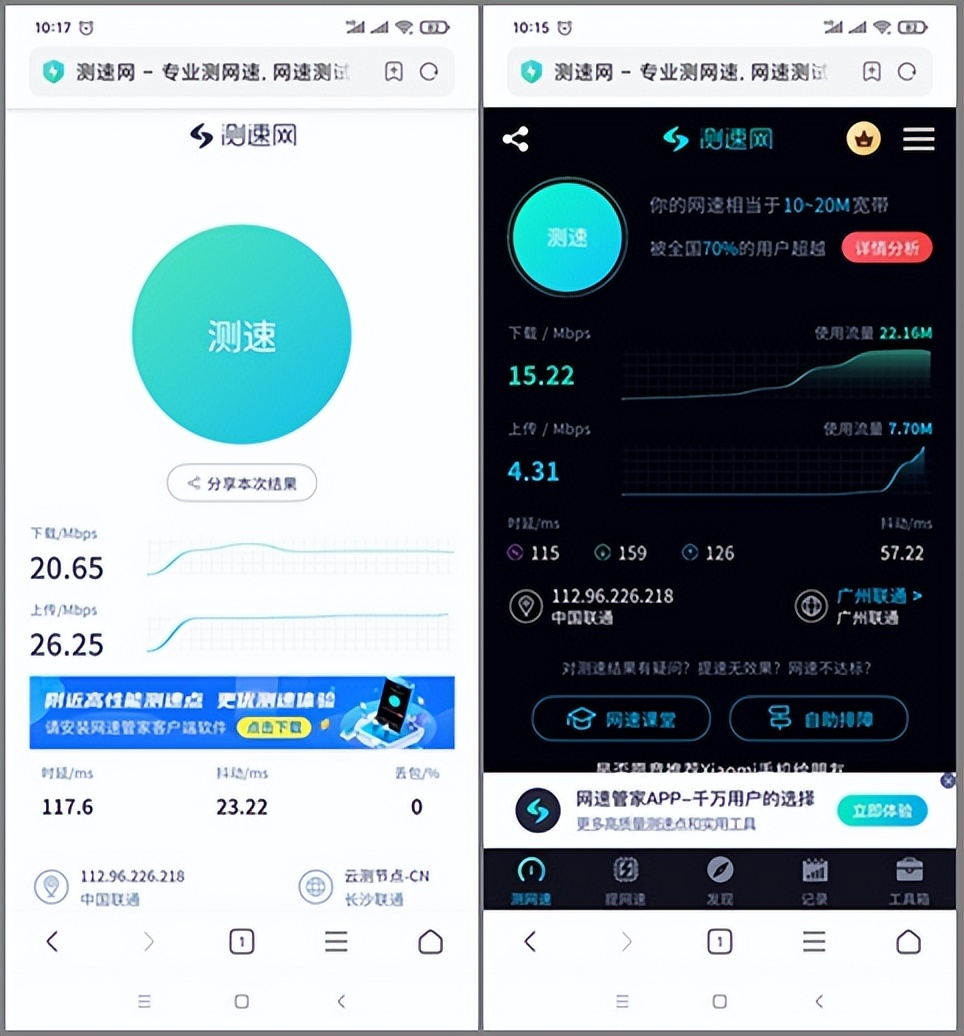The width and height of the screenshot is (964, 1036).
Task: Open the crown membership icon
Action: [862, 139]
